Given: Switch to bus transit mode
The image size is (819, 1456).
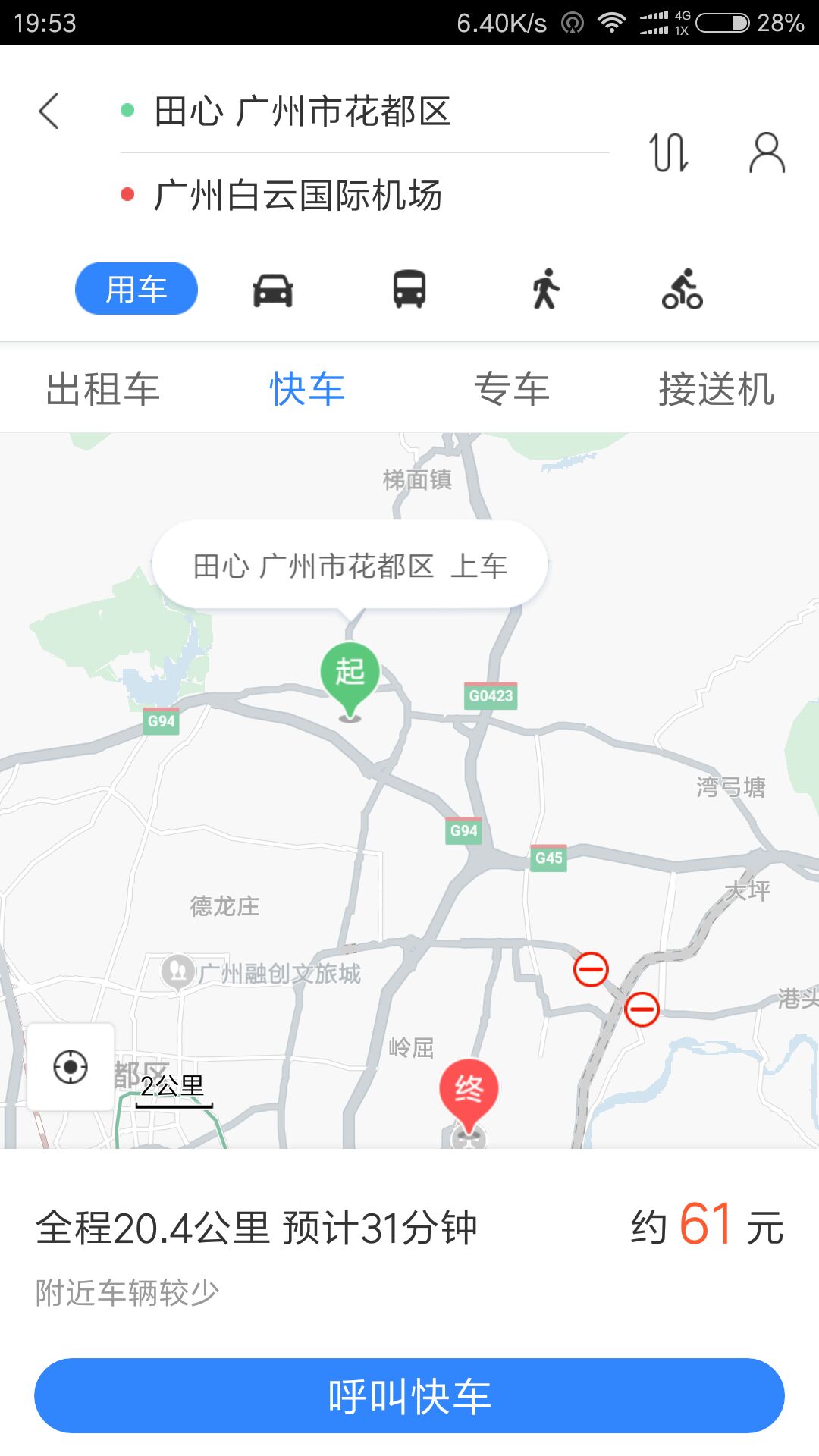Looking at the screenshot, I should click(x=409, y=290).
